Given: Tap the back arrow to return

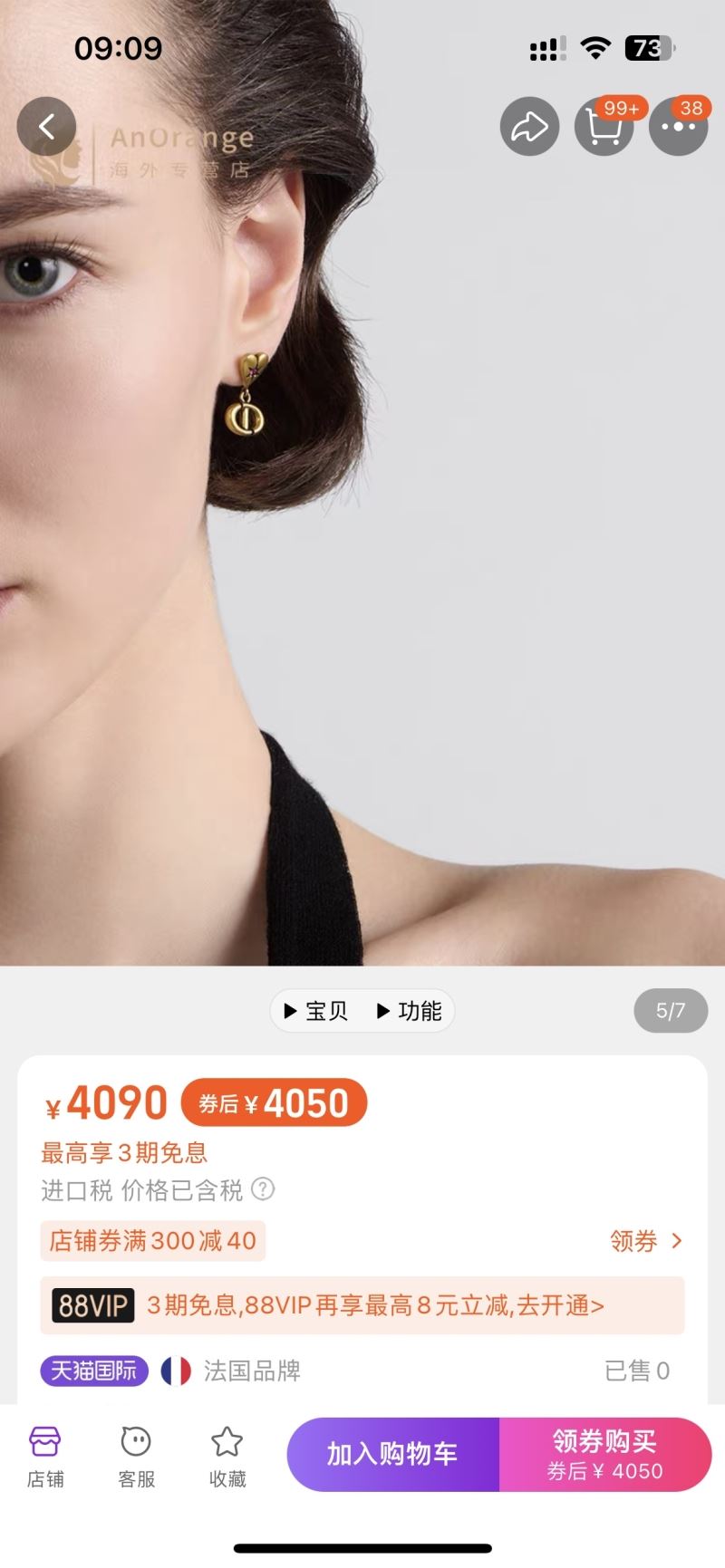Looking at the screenshot, I should coord(46,126).
